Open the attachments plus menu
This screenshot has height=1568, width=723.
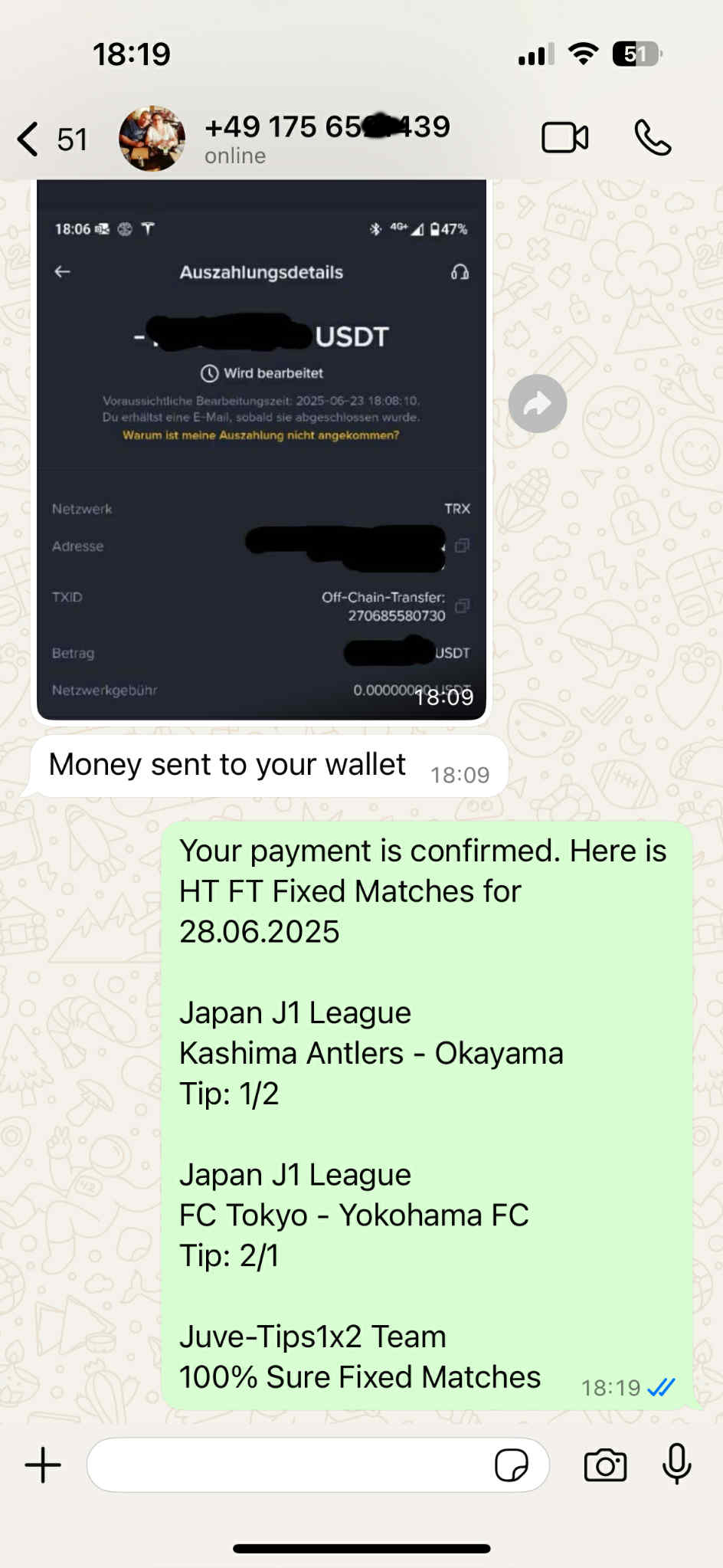43,1465
